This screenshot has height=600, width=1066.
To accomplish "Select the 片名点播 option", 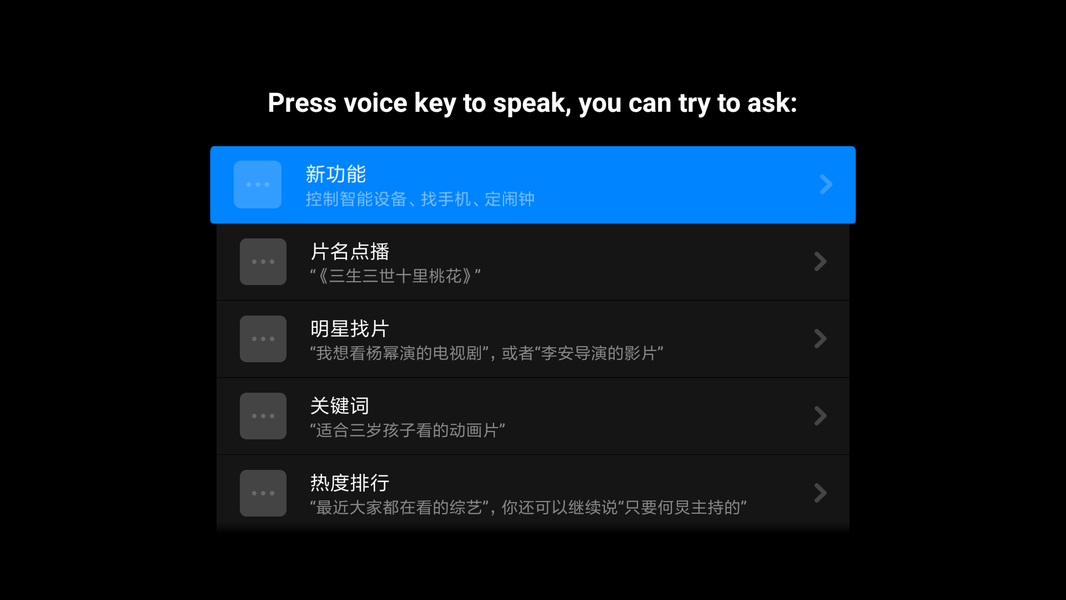I will tap(532, 262).
